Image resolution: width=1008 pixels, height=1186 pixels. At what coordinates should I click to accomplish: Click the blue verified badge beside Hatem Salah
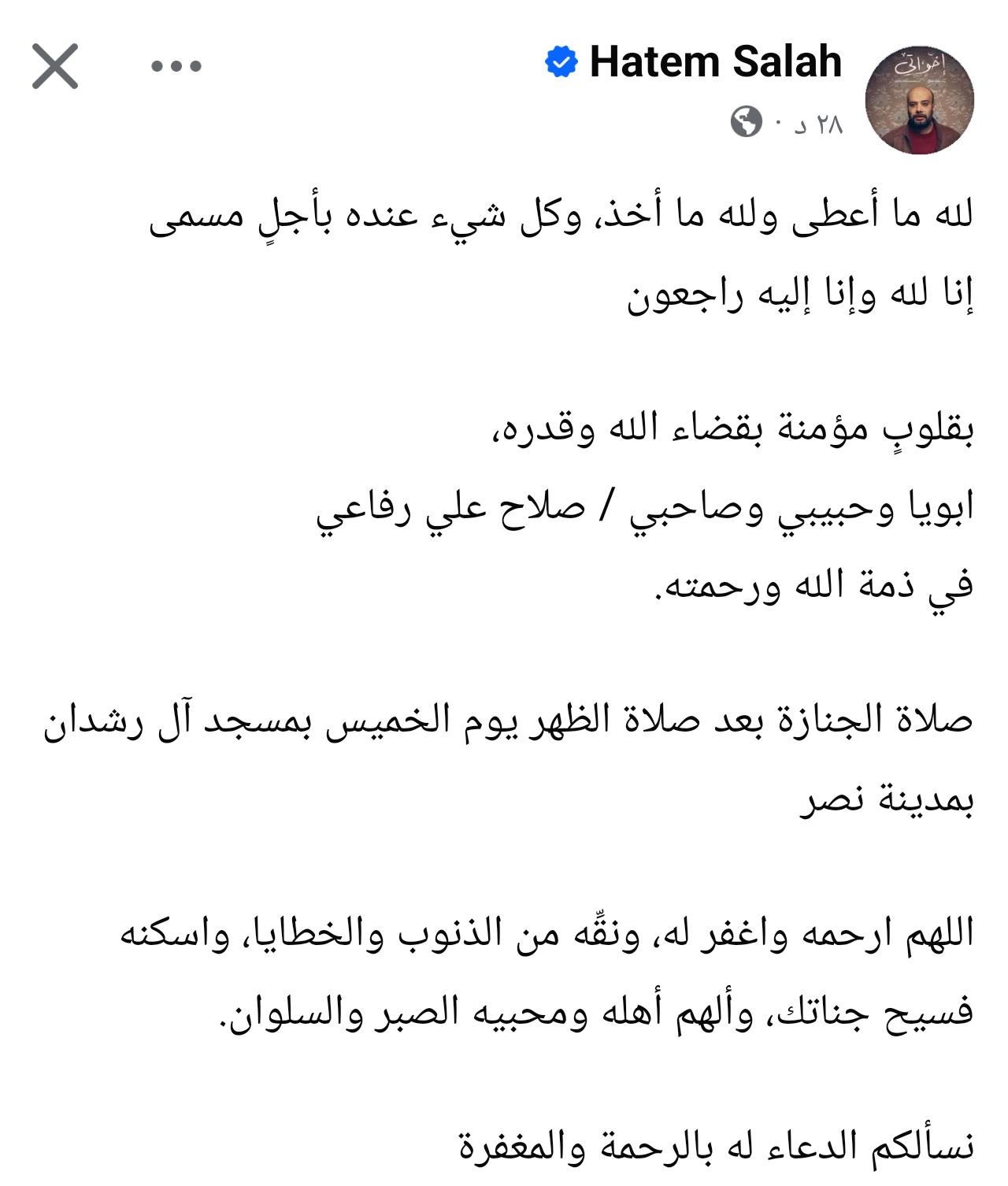pyautogui.click(x=561, y=61)
